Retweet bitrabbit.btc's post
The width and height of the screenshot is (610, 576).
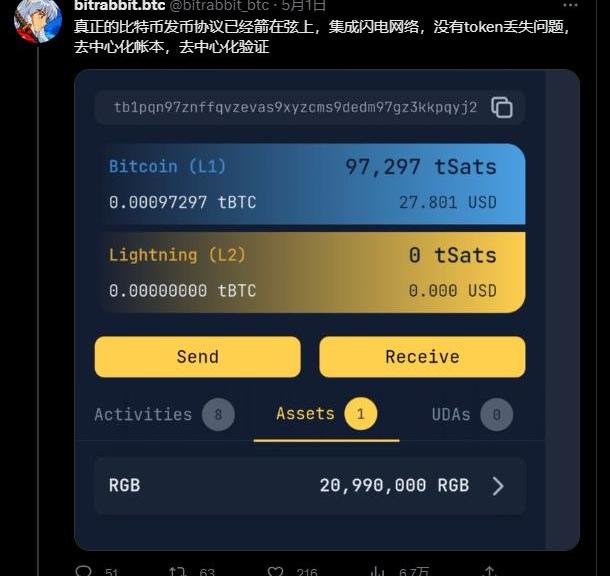pos(177,571)
